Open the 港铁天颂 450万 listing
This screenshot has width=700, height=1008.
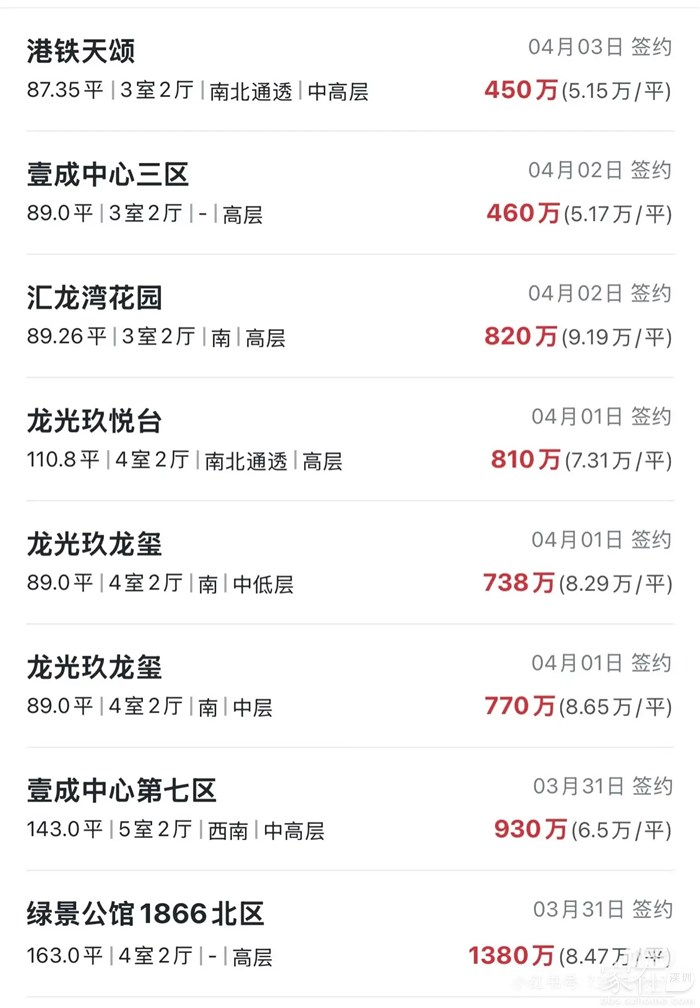350,70
